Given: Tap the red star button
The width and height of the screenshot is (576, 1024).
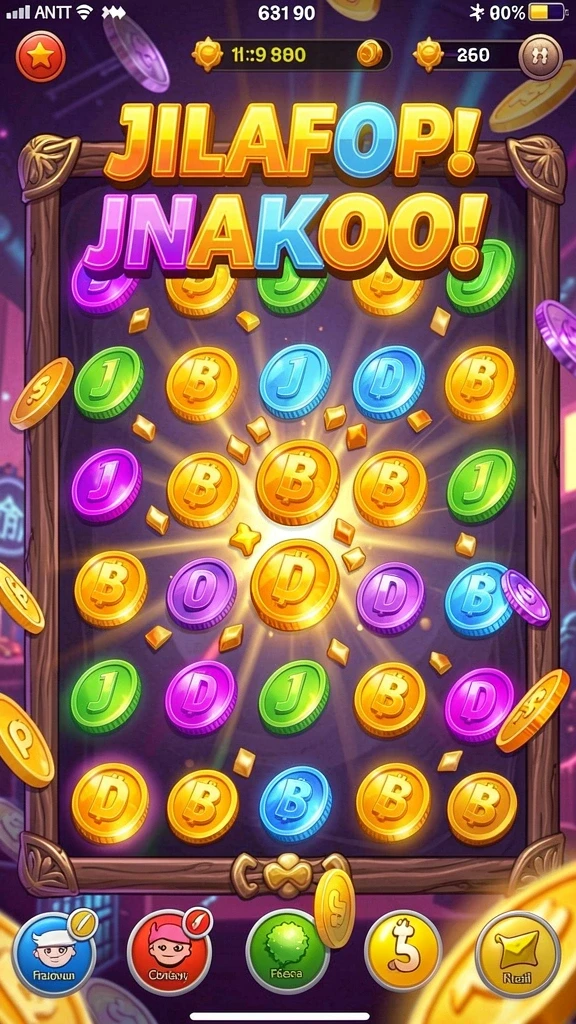Looking at the screenshot, I should point(40,57).
